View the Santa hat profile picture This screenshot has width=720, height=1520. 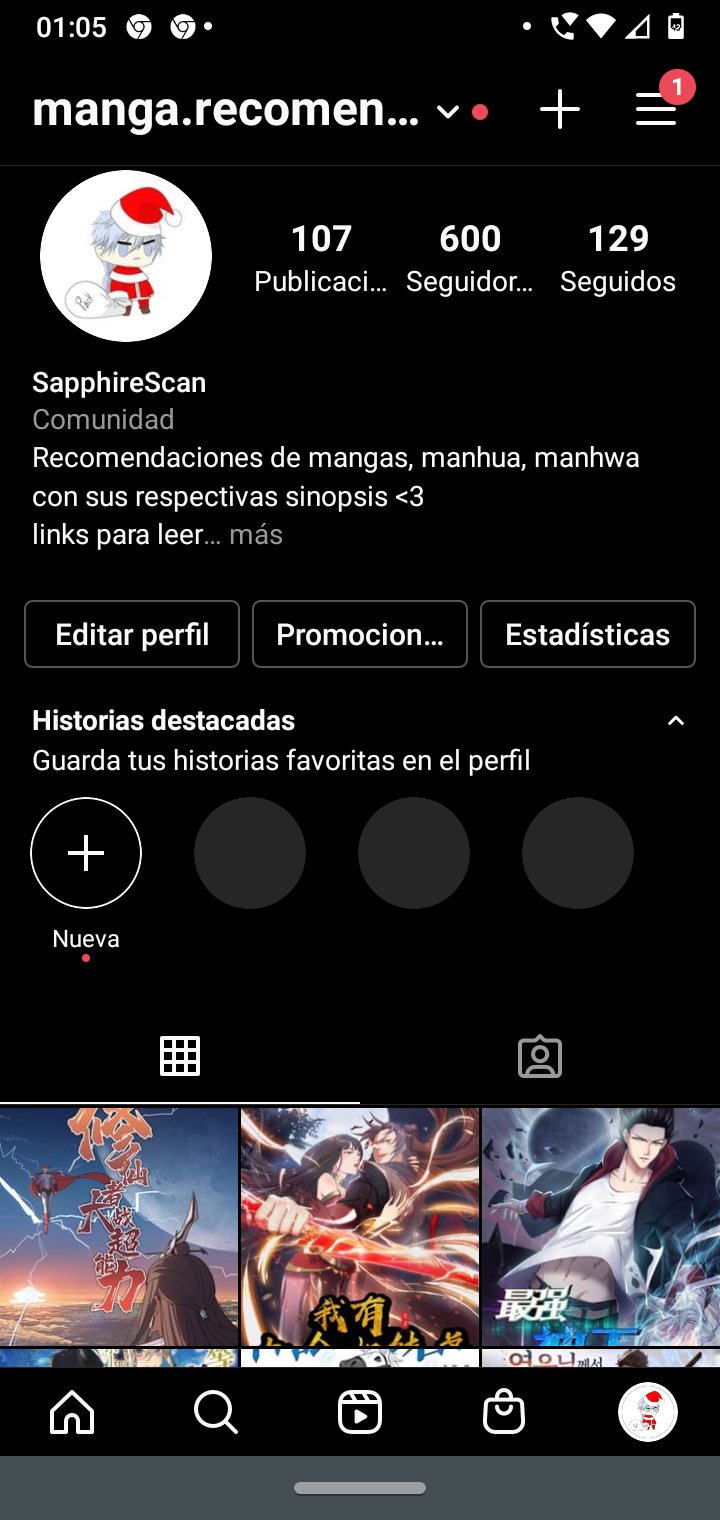point(126,256)
